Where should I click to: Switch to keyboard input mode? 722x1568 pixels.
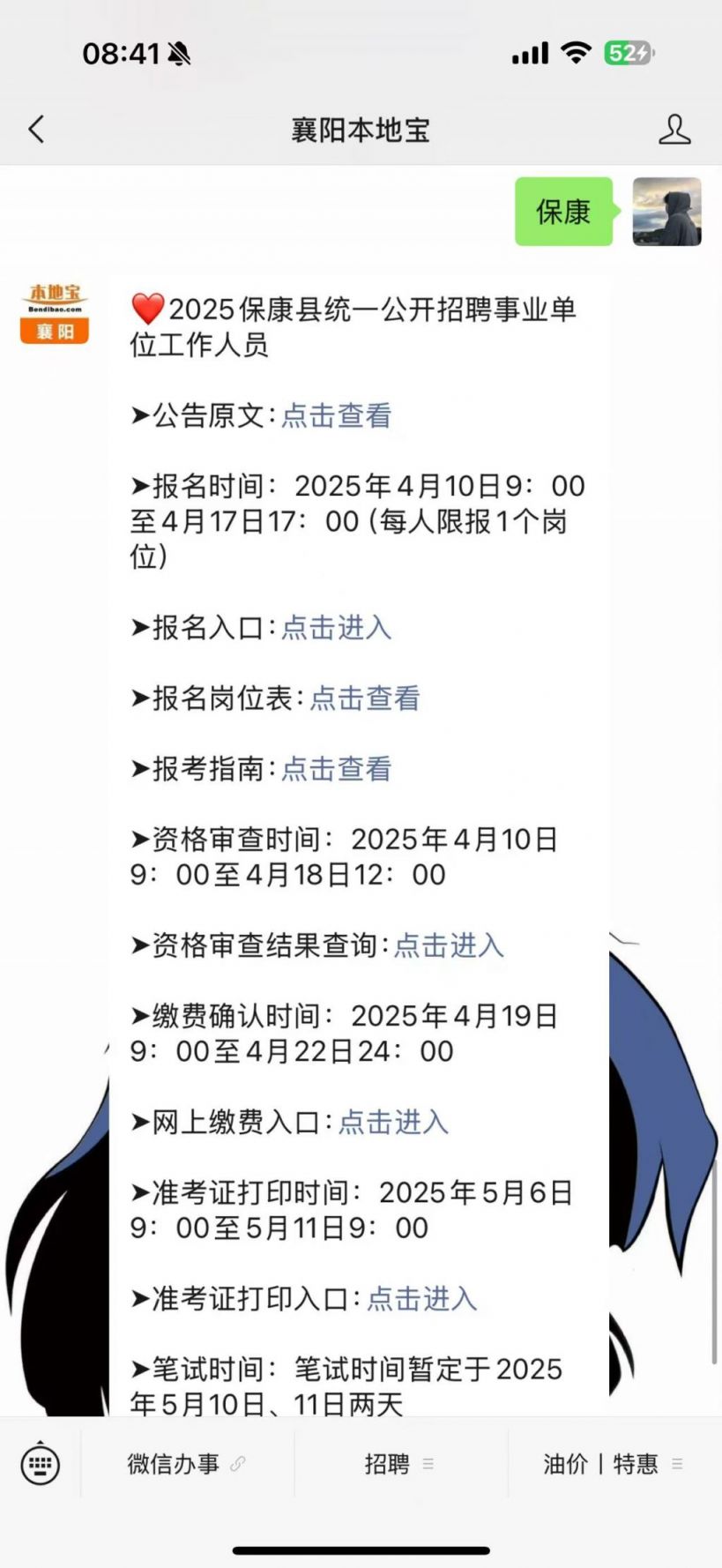40,1465
